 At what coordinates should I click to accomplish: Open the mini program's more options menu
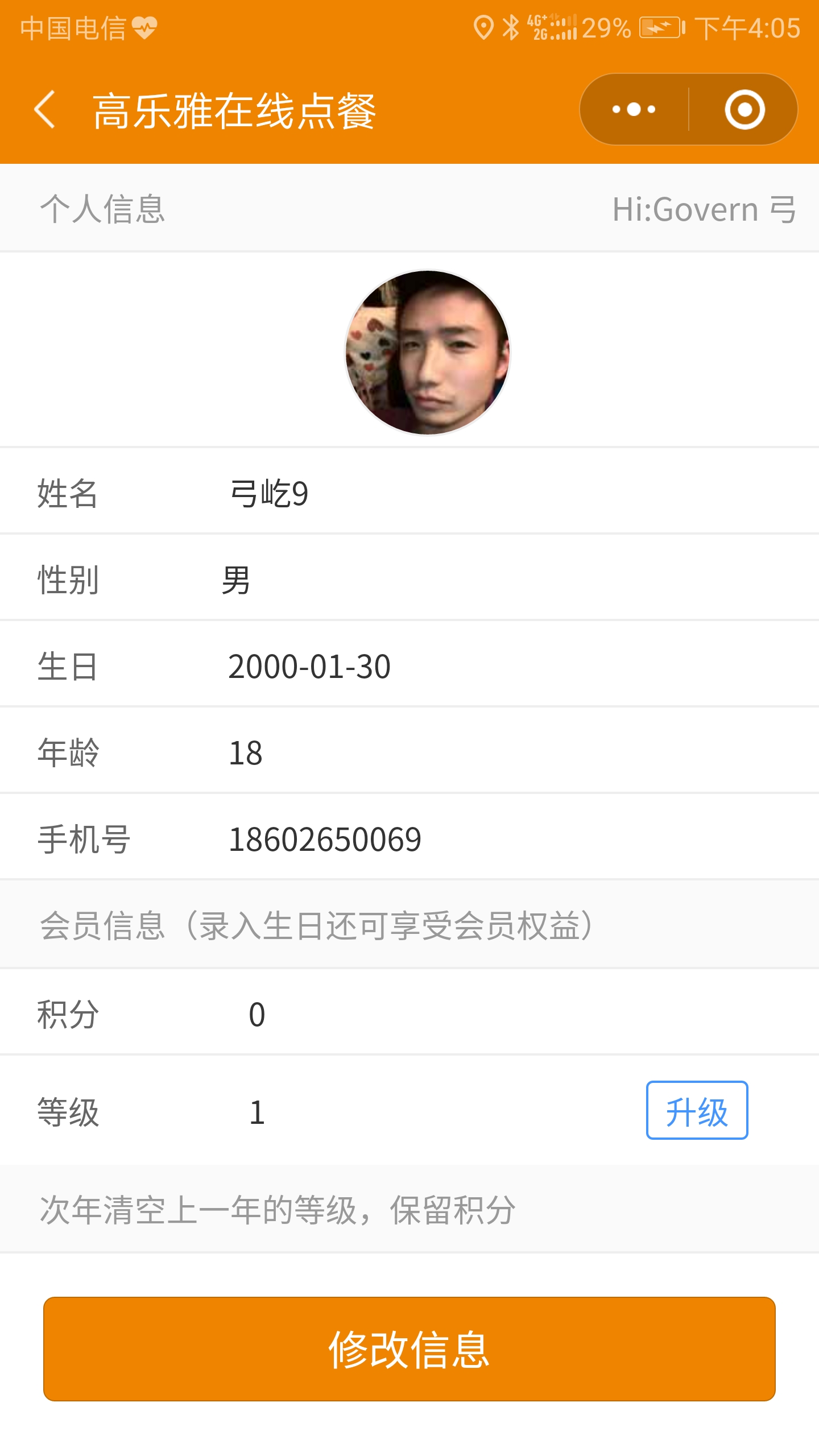coord(634,109)
